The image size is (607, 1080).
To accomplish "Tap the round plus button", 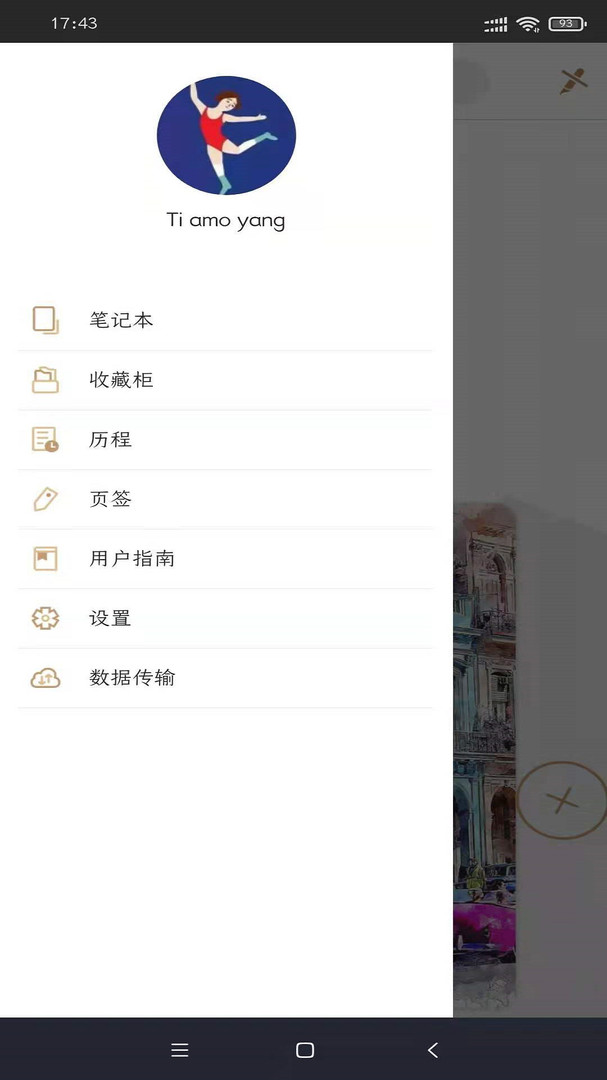I will 563,799.
